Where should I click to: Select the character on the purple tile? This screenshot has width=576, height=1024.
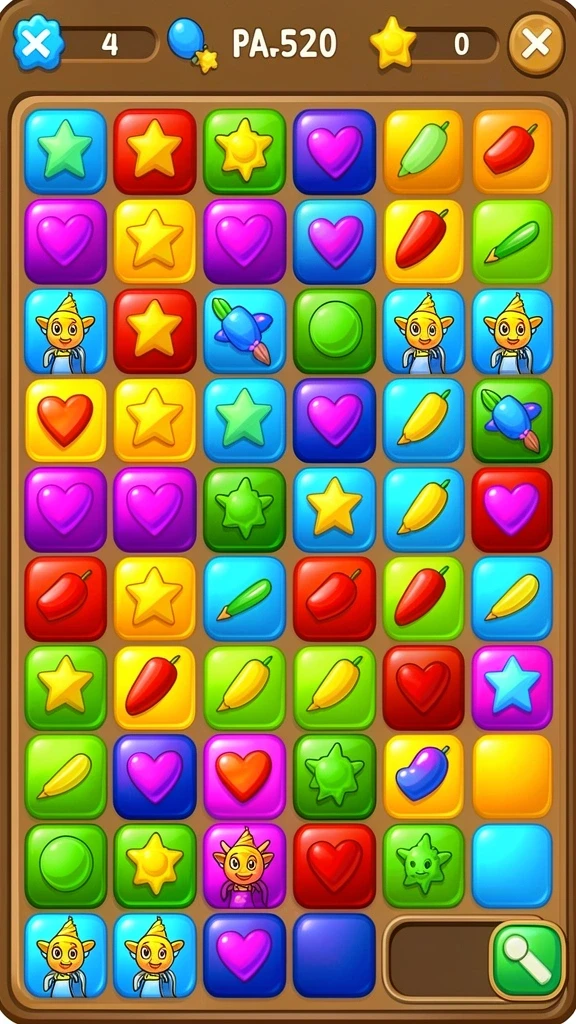click(x=244, y=865)
